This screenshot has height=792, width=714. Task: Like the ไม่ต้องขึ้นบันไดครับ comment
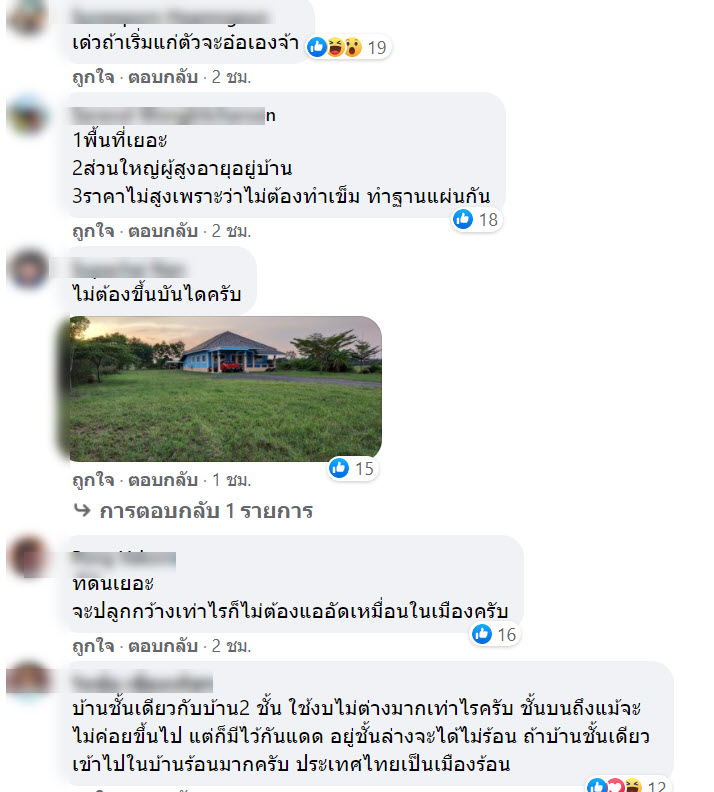pos(92,480)
